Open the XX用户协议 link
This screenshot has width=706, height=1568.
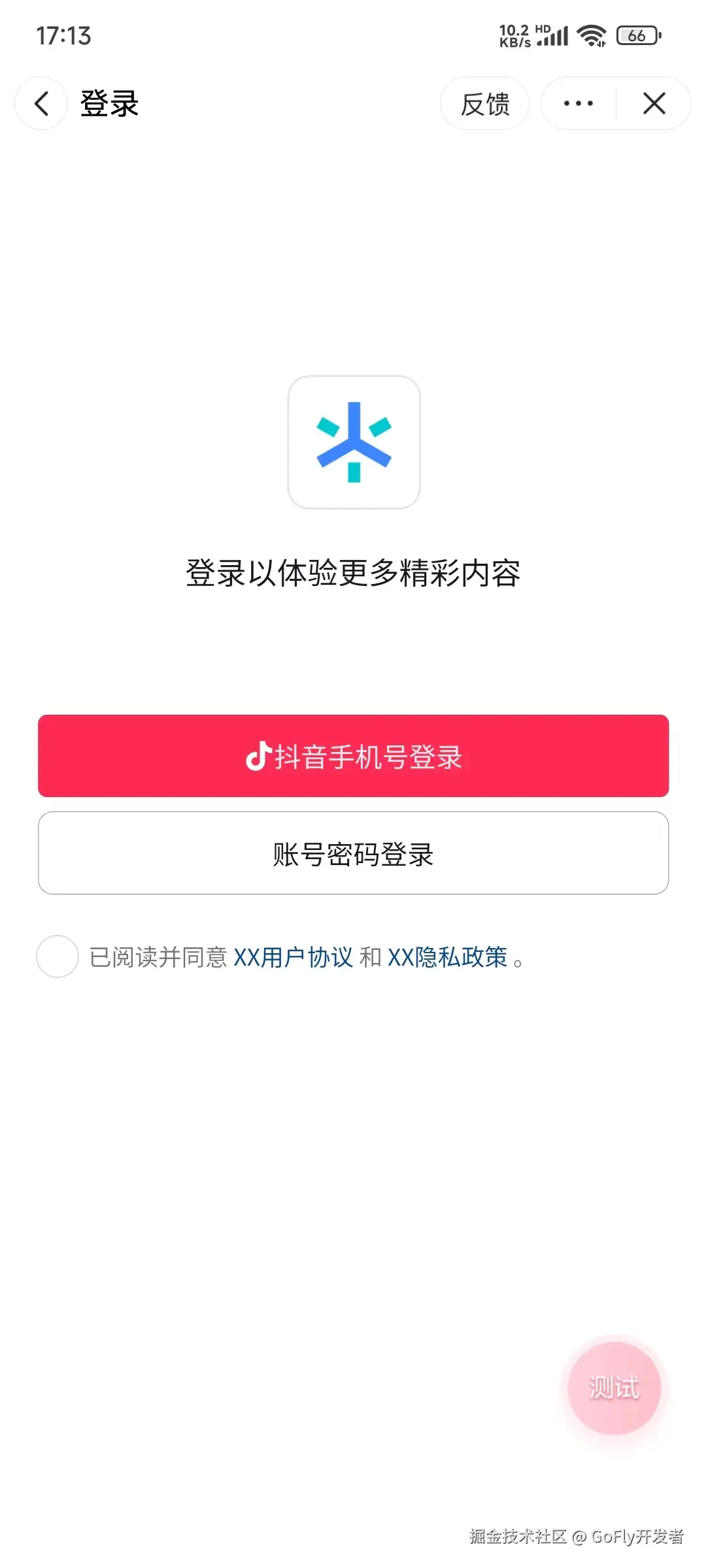[293, 957]
